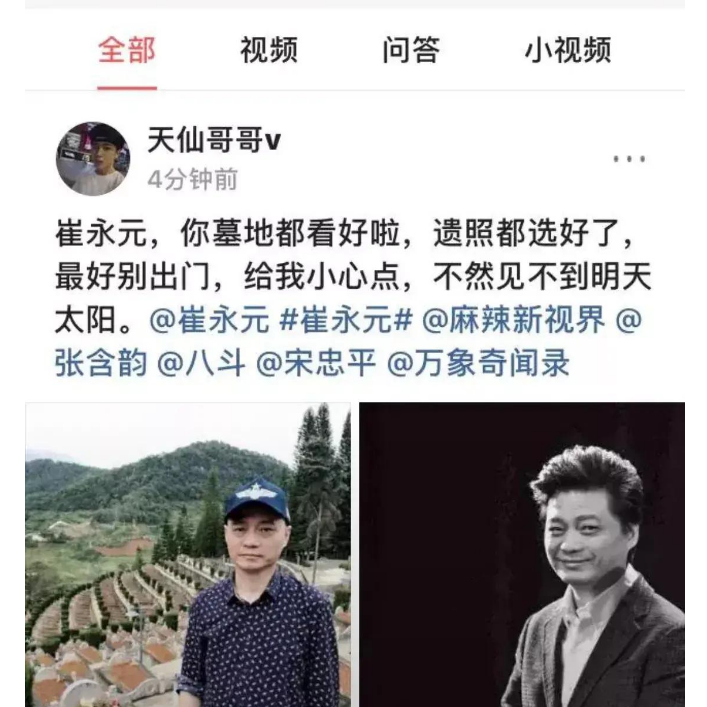
Task: View the hillside cemetery photo
Action: (x=188, y=554)
